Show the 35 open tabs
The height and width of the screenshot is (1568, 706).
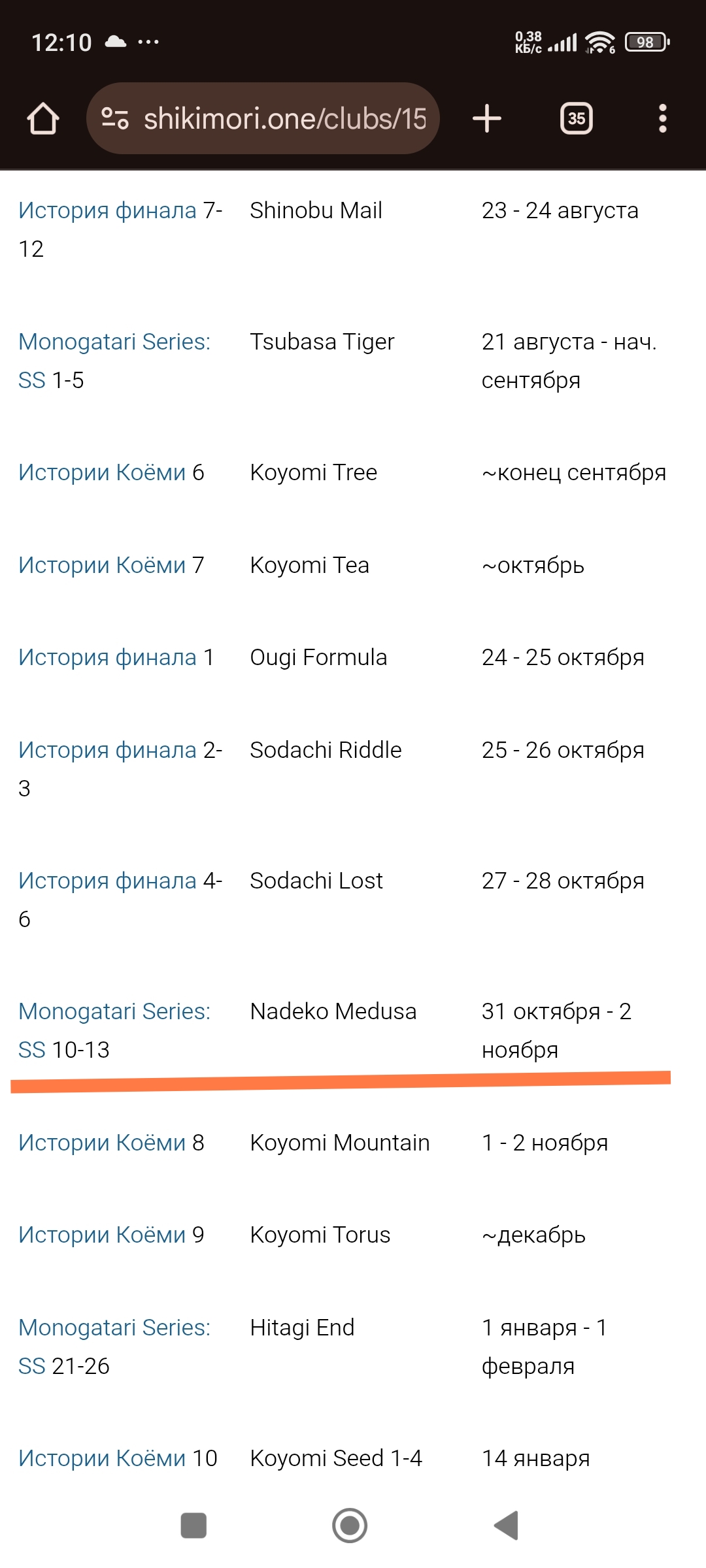click(576, 118)
